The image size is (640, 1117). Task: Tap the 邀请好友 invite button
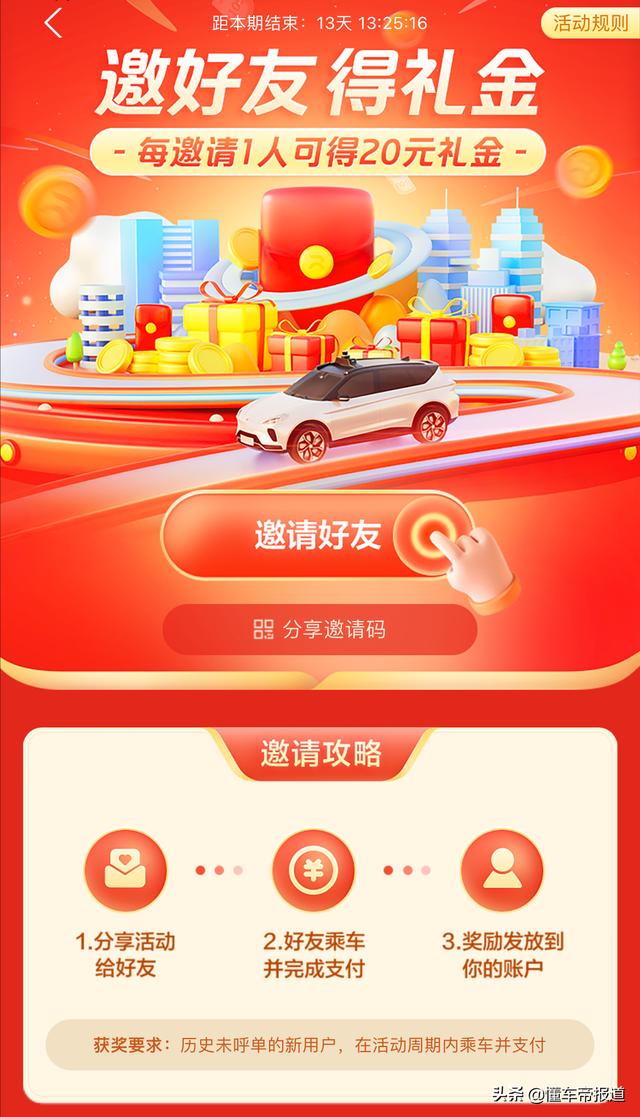pyautogui.click(x=318, y=536)
